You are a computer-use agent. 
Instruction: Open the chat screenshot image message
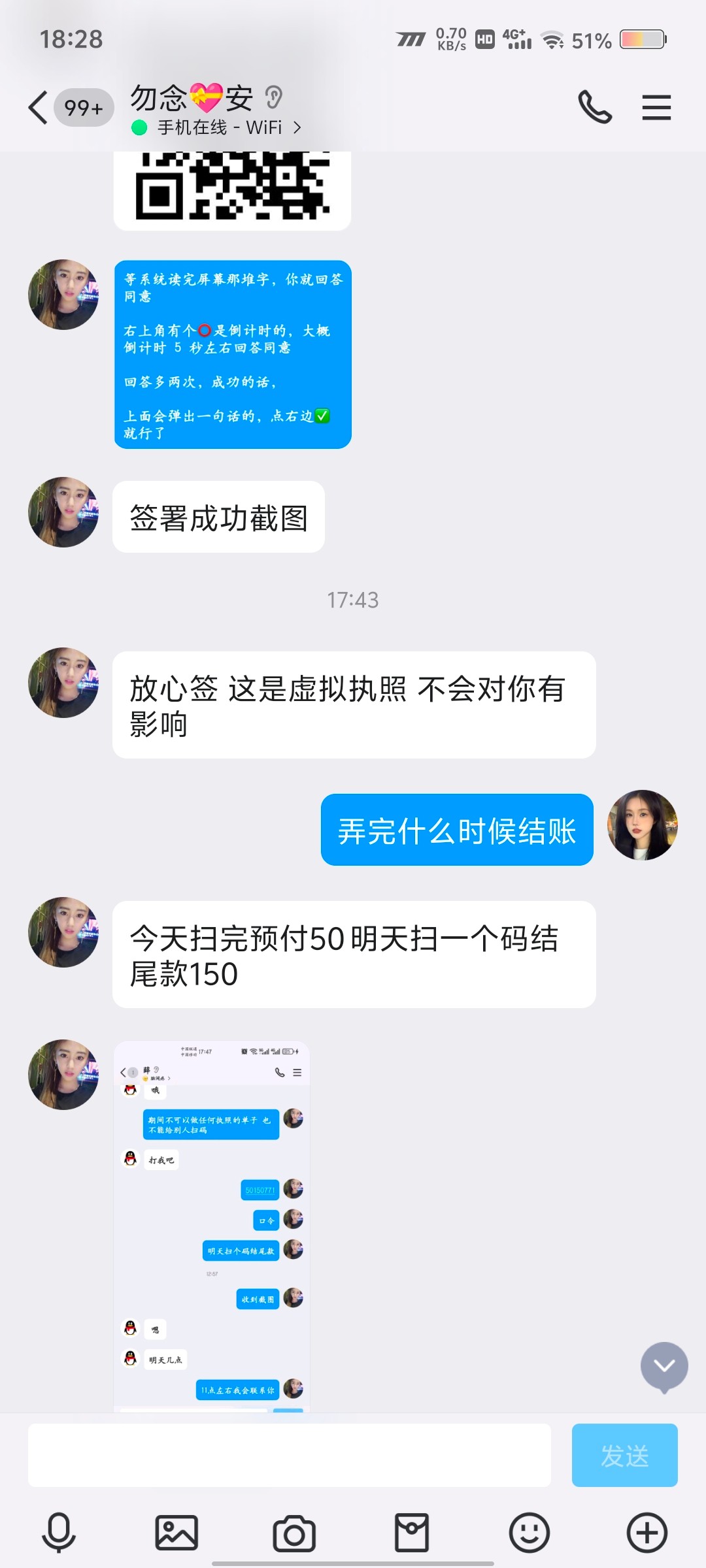tap(212, 1225)
